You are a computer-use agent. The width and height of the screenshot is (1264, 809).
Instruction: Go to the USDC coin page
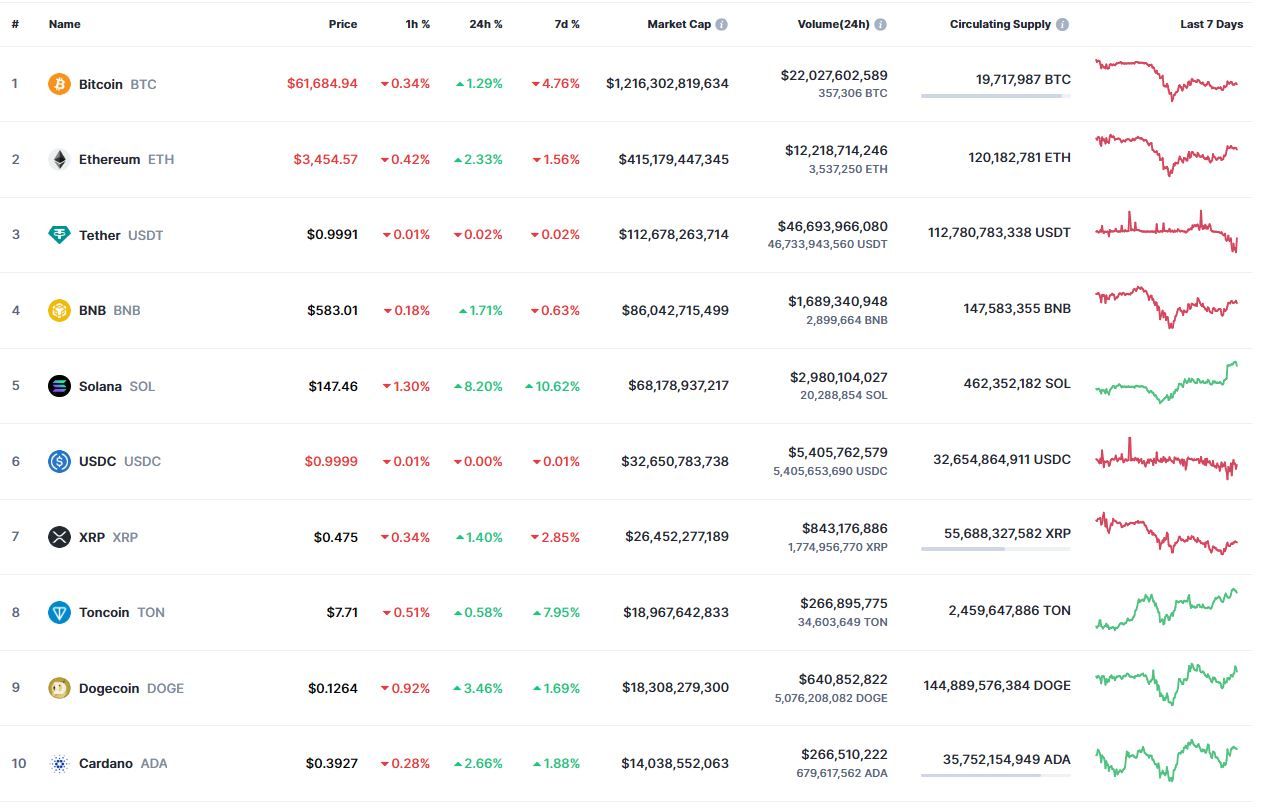[97, 461]
